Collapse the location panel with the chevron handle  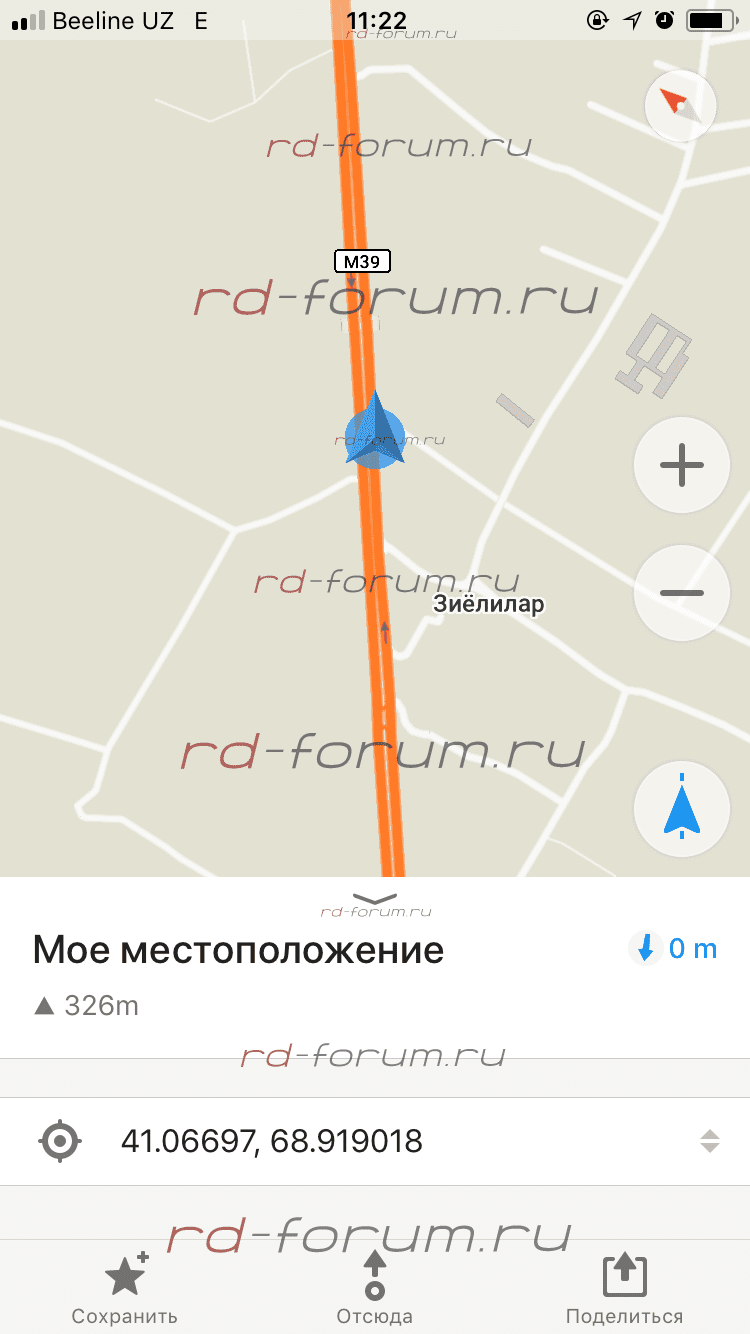[375, 898]
